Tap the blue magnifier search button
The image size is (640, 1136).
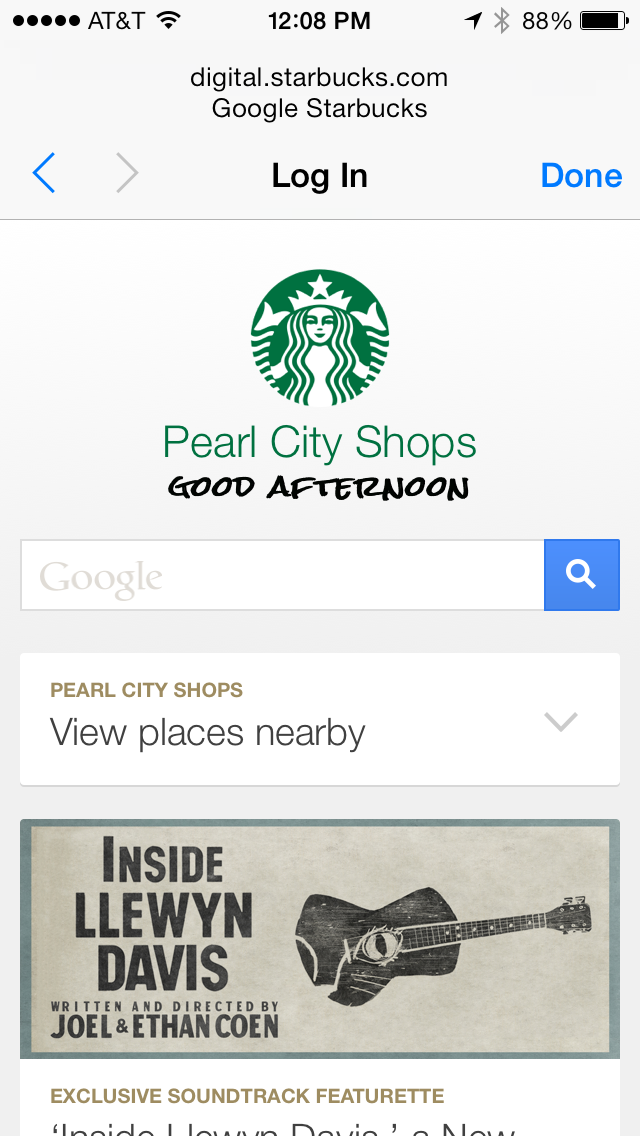(582, 575)
